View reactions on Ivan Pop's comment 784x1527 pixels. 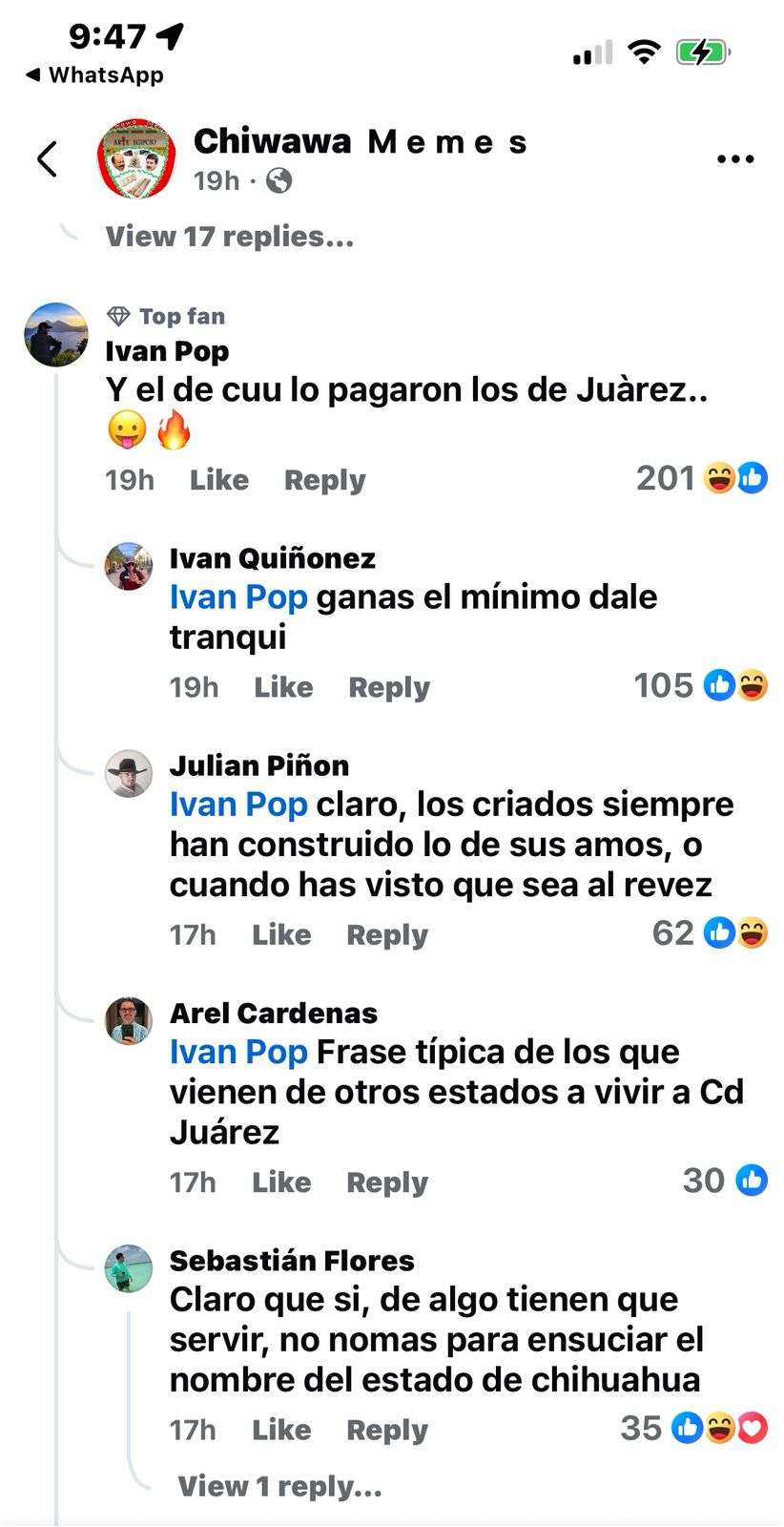click(701, 477)
